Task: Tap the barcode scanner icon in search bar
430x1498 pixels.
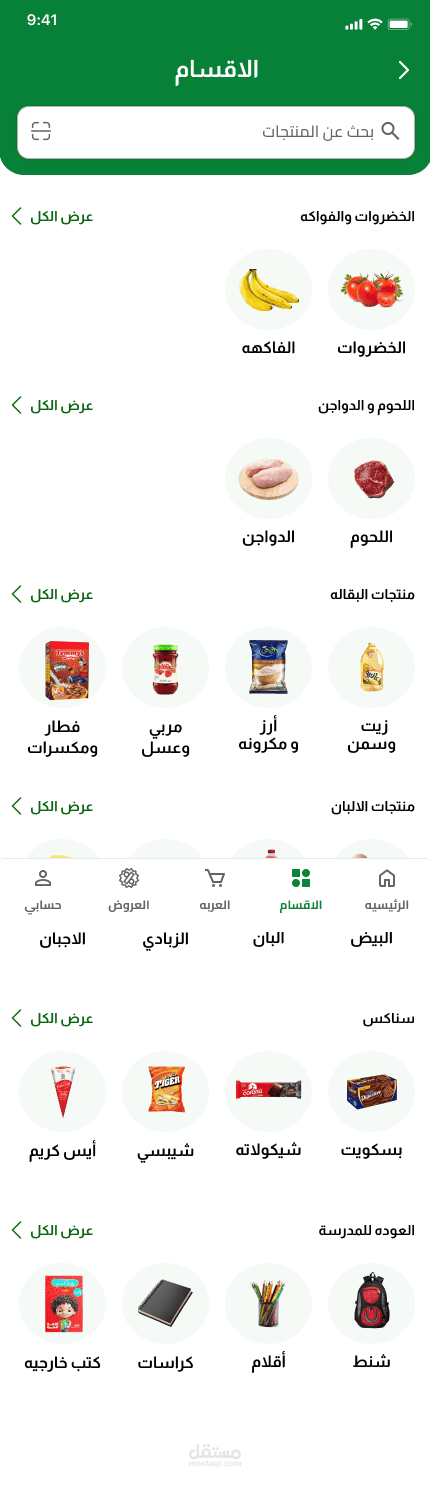Action: pos(41,131)
